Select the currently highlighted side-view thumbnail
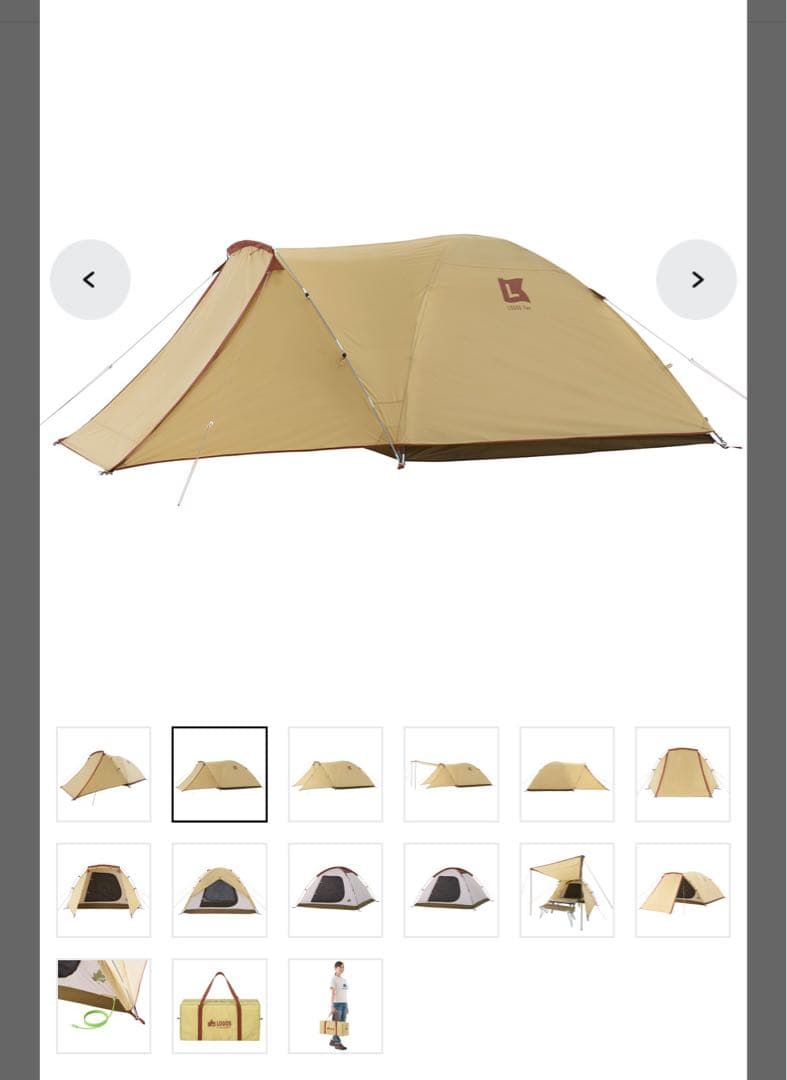 (219, 774)
